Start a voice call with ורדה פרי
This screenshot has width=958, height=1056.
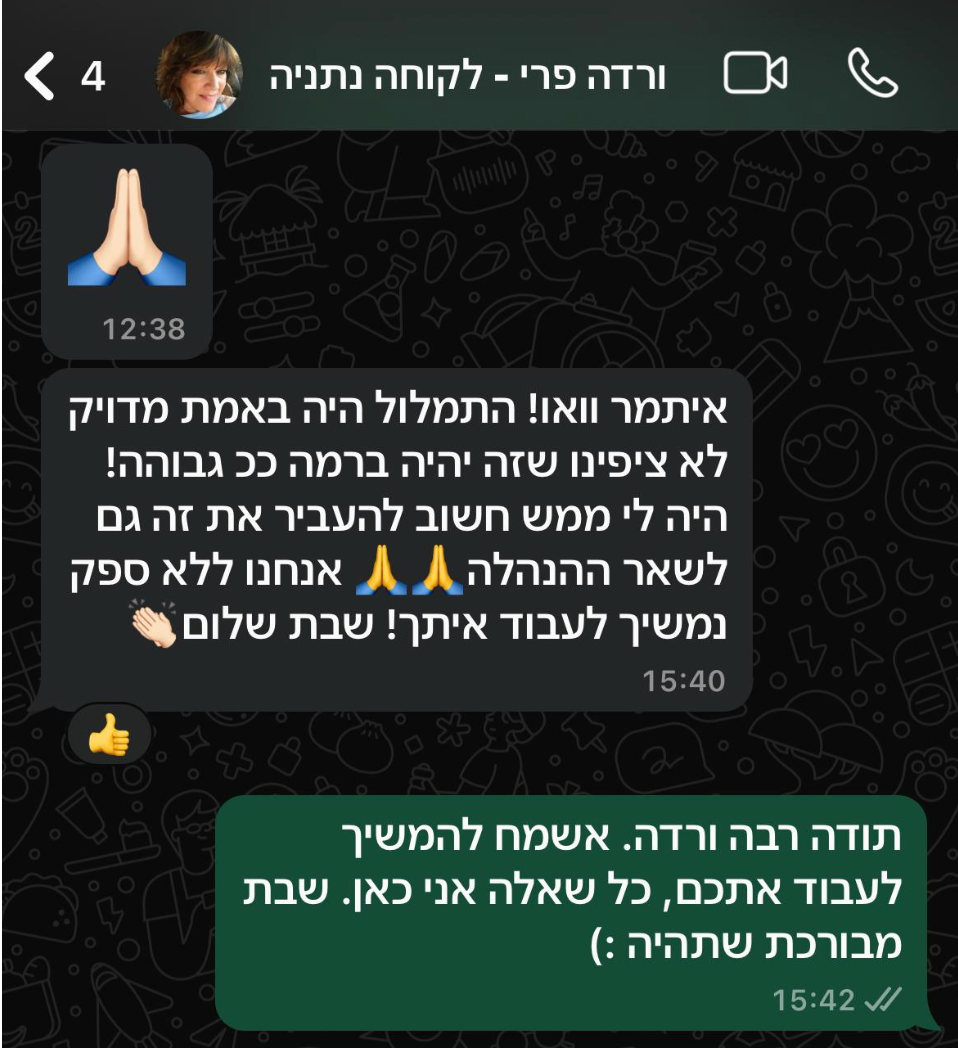872,75
